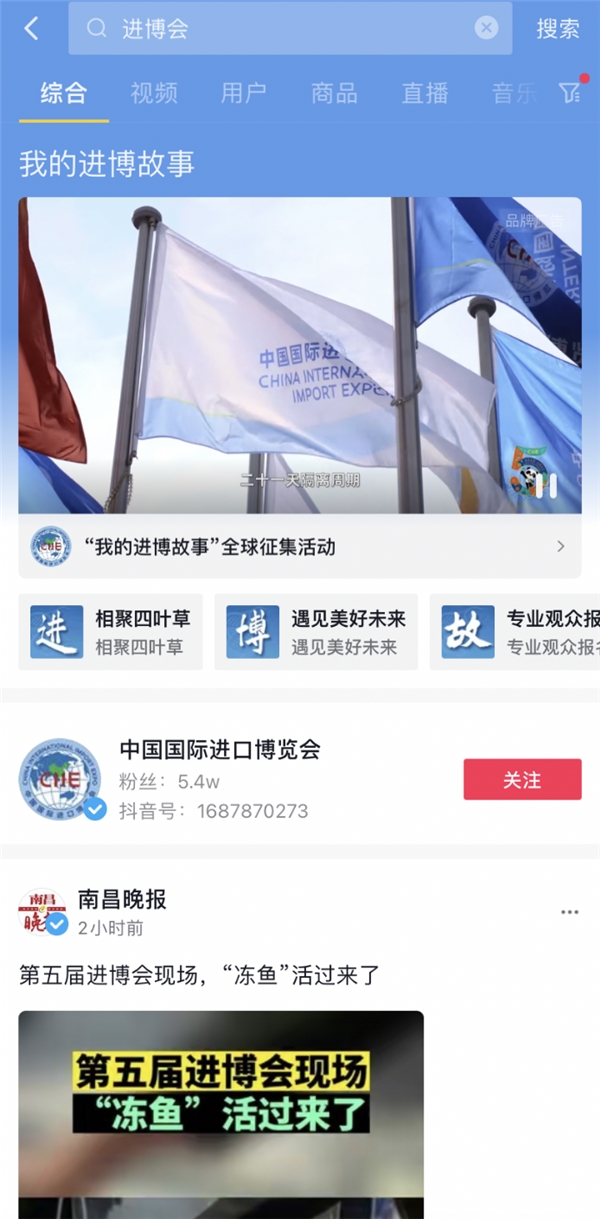Switch to the 商品 tab
Screen dimensions: 600x1219
coord(334,94)
